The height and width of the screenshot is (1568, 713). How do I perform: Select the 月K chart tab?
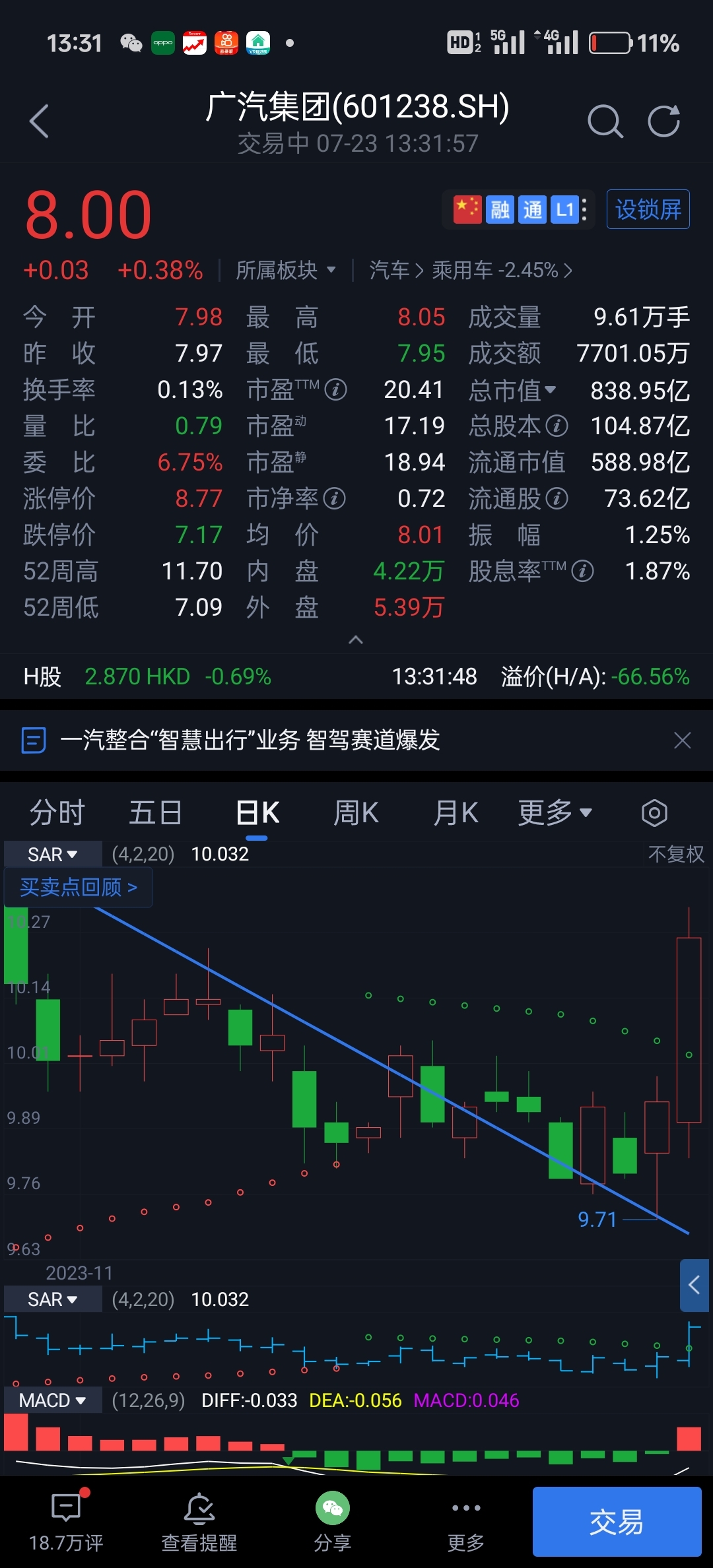pos(456,812)
